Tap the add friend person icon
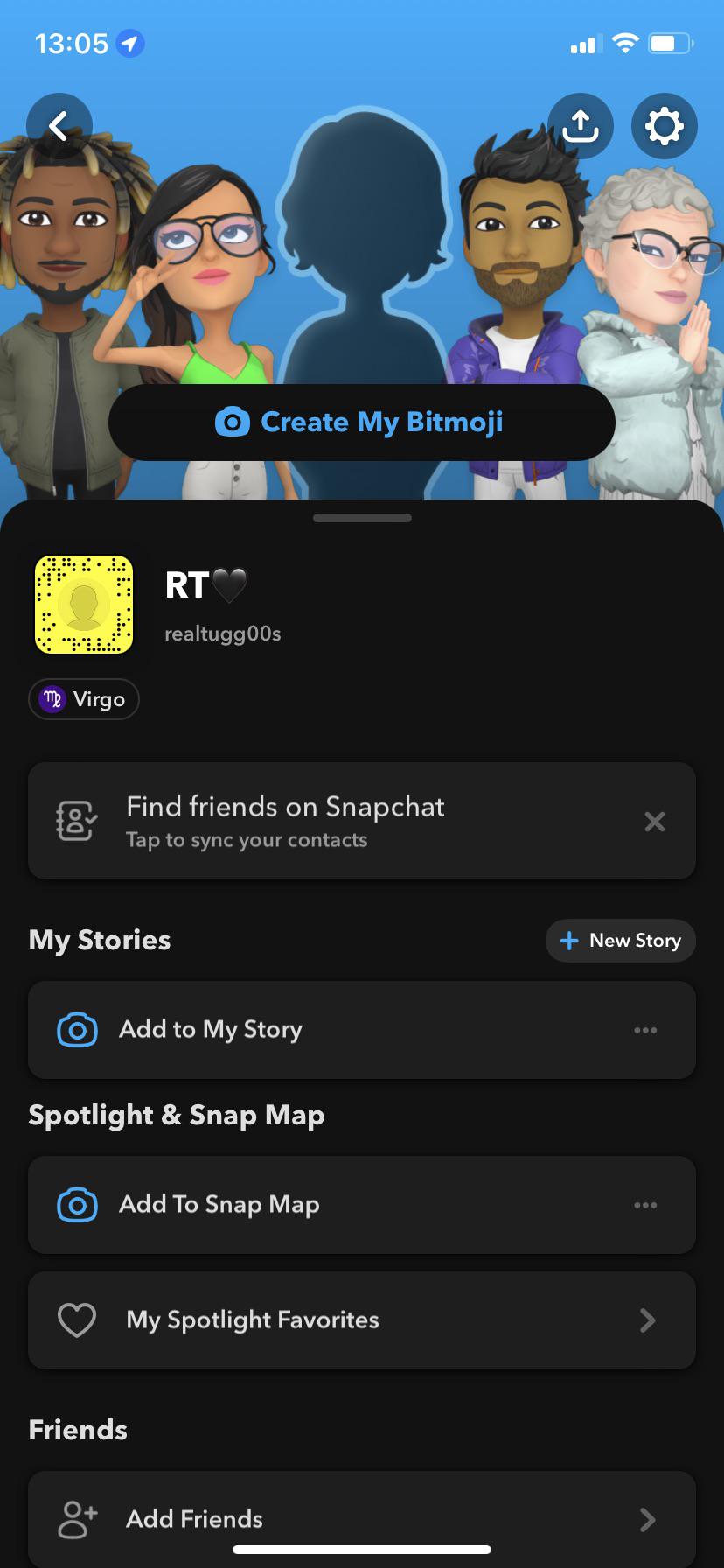 76,1519
